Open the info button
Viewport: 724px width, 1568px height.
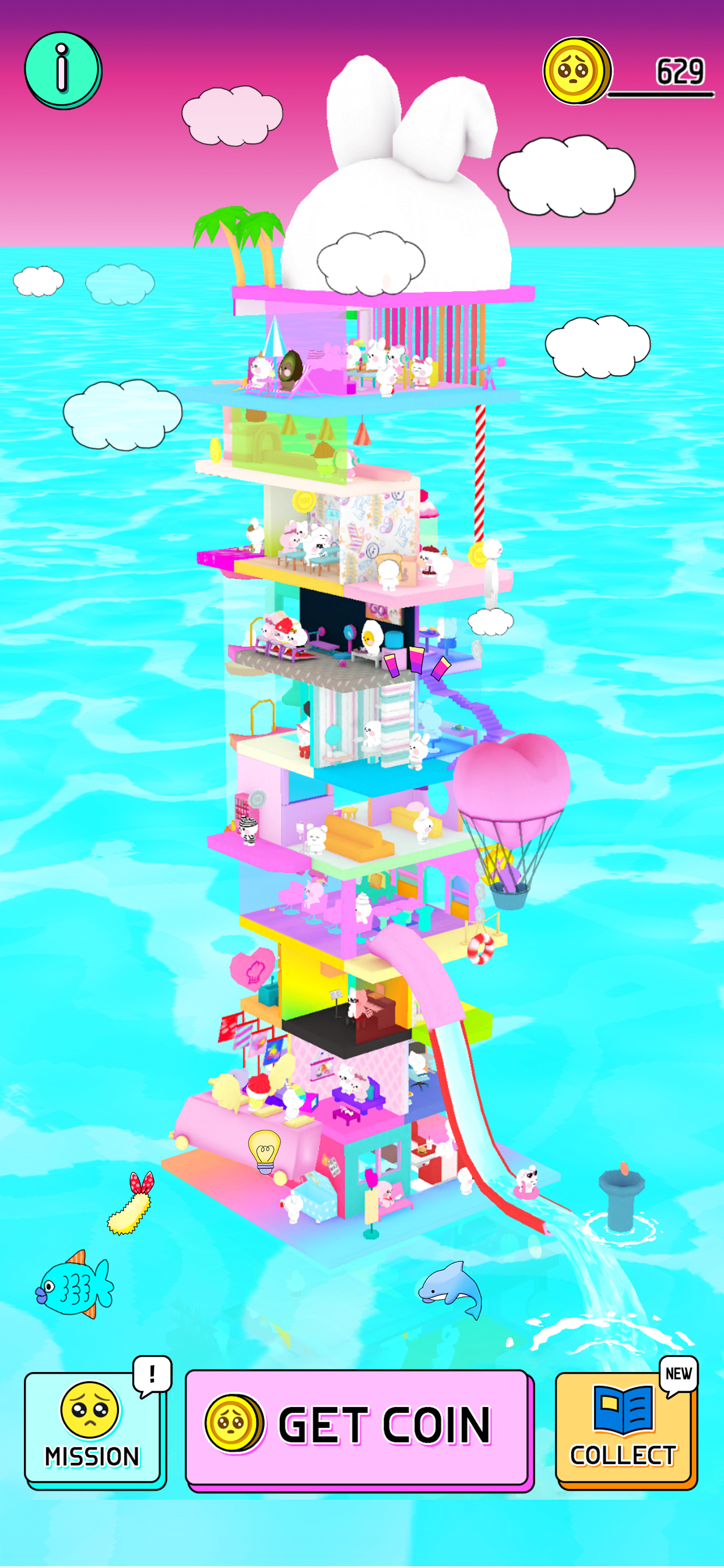click(x=62, y=70)
